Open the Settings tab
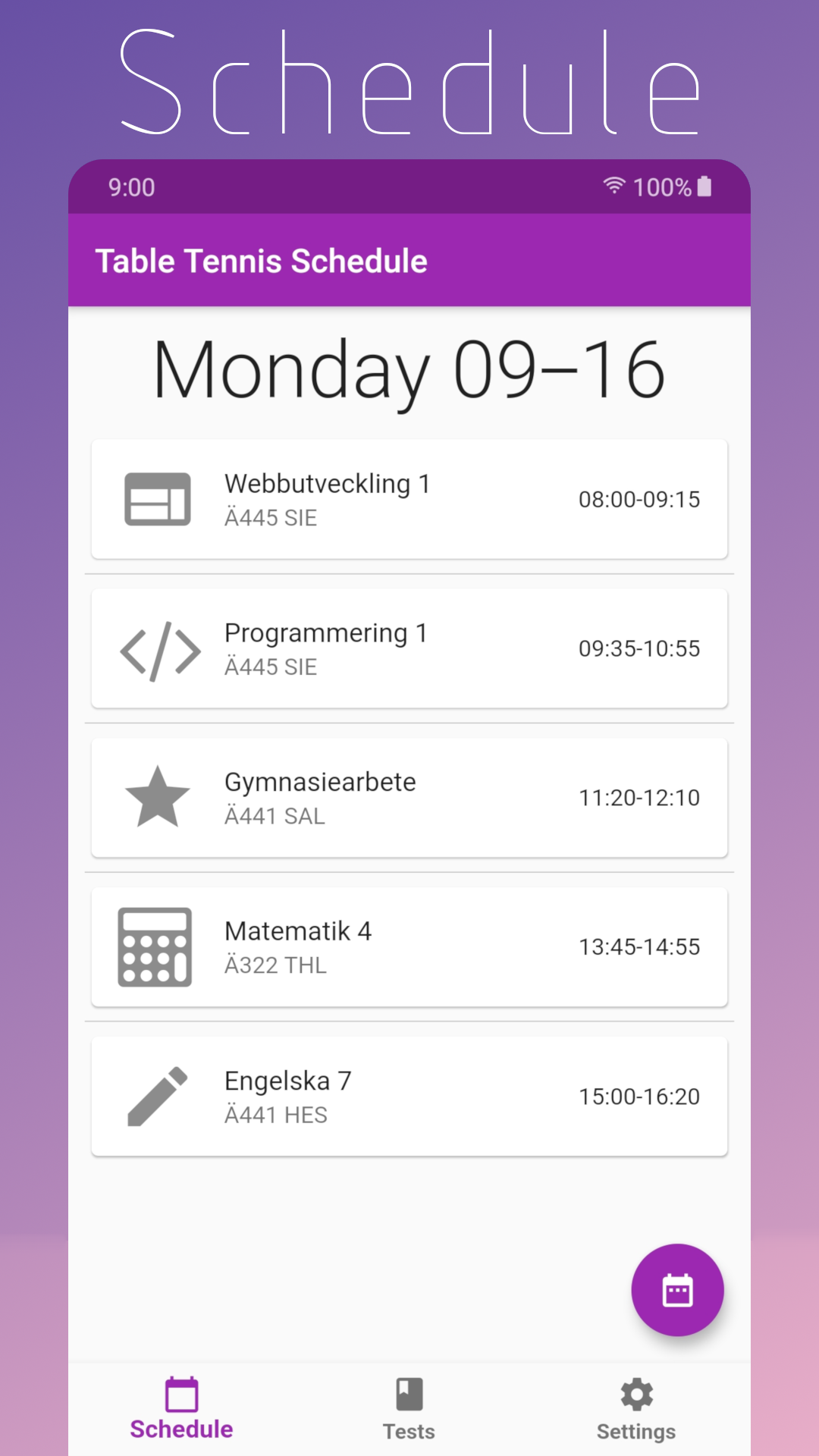The width and height of the screenshot is (819, 1456). [635, 1409]
